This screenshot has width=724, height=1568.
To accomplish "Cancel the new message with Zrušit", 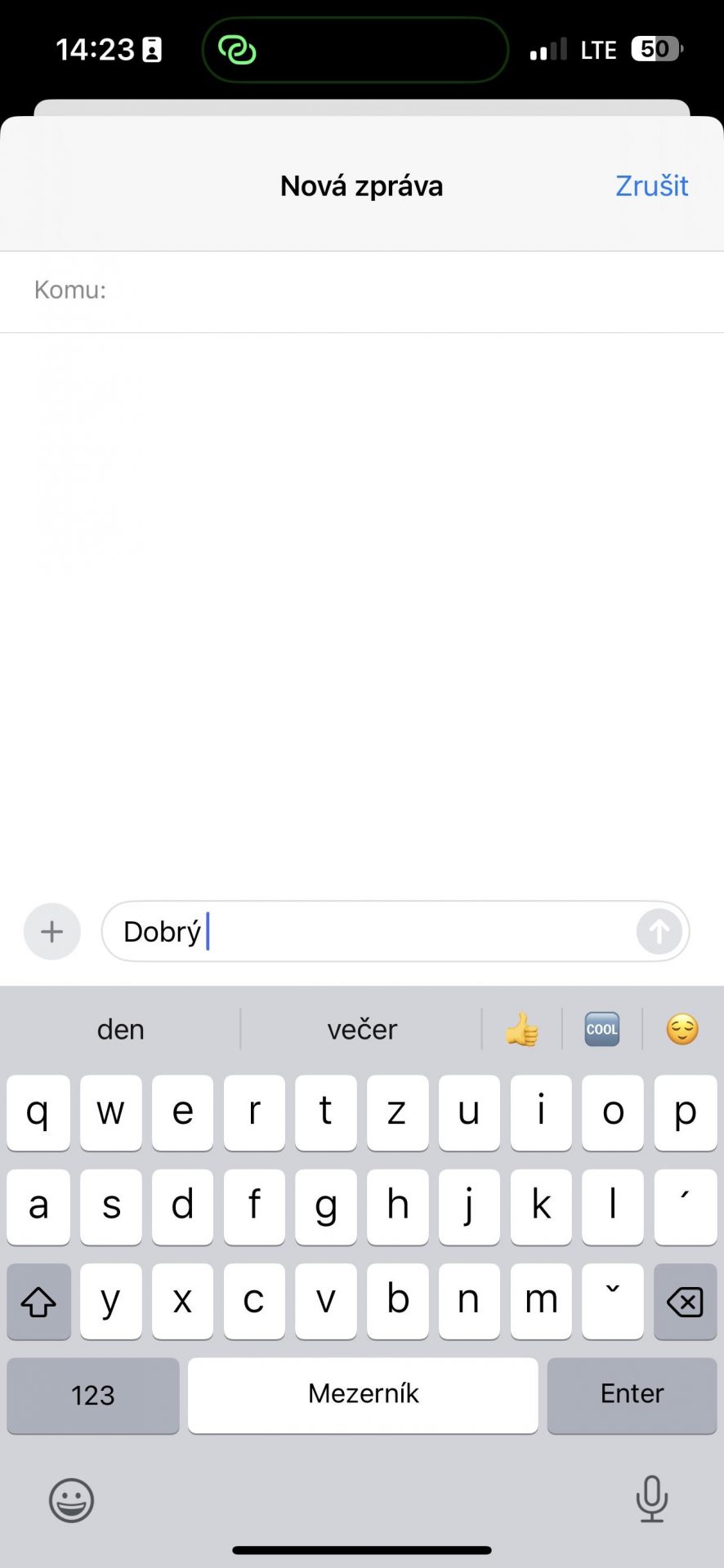I will tap(651, 186).
